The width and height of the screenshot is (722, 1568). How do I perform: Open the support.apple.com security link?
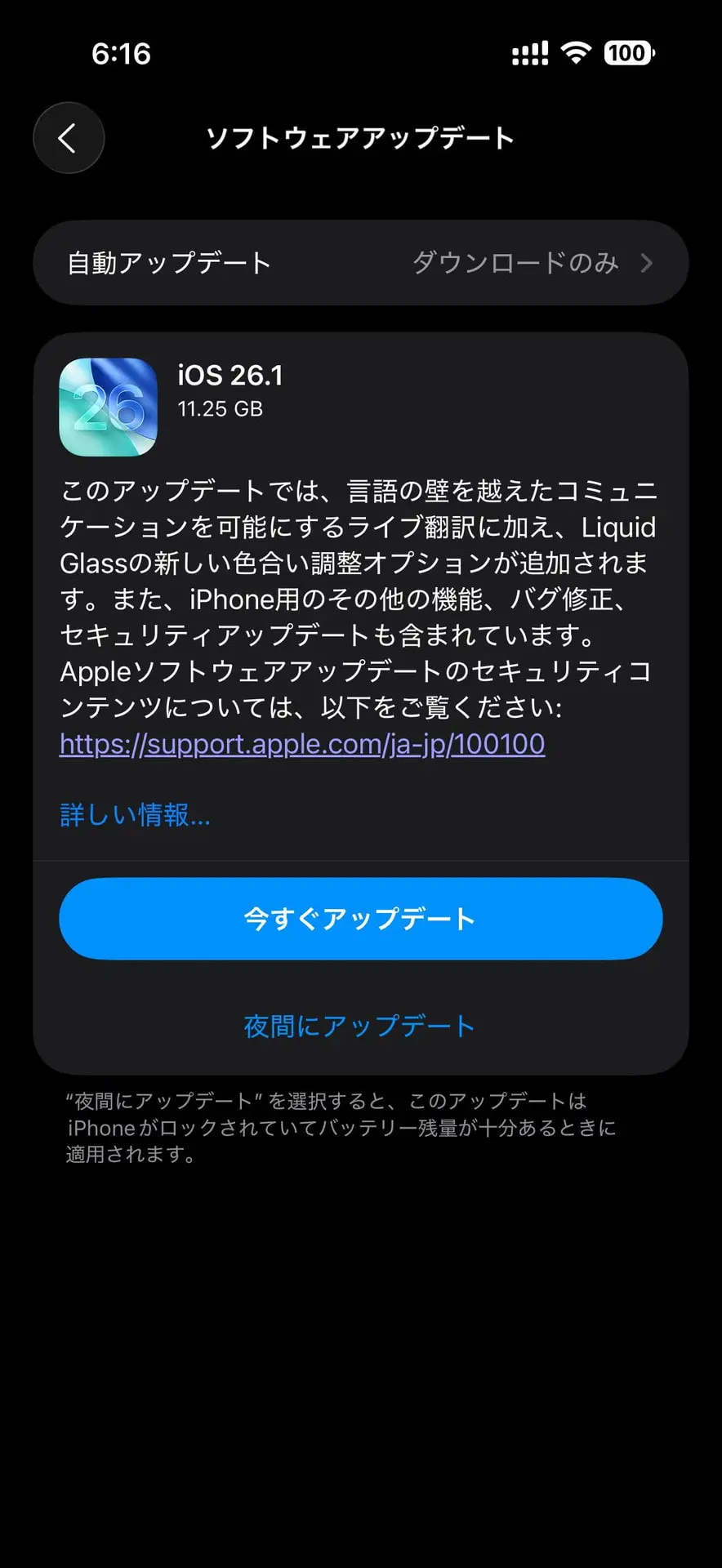[301, 744]
